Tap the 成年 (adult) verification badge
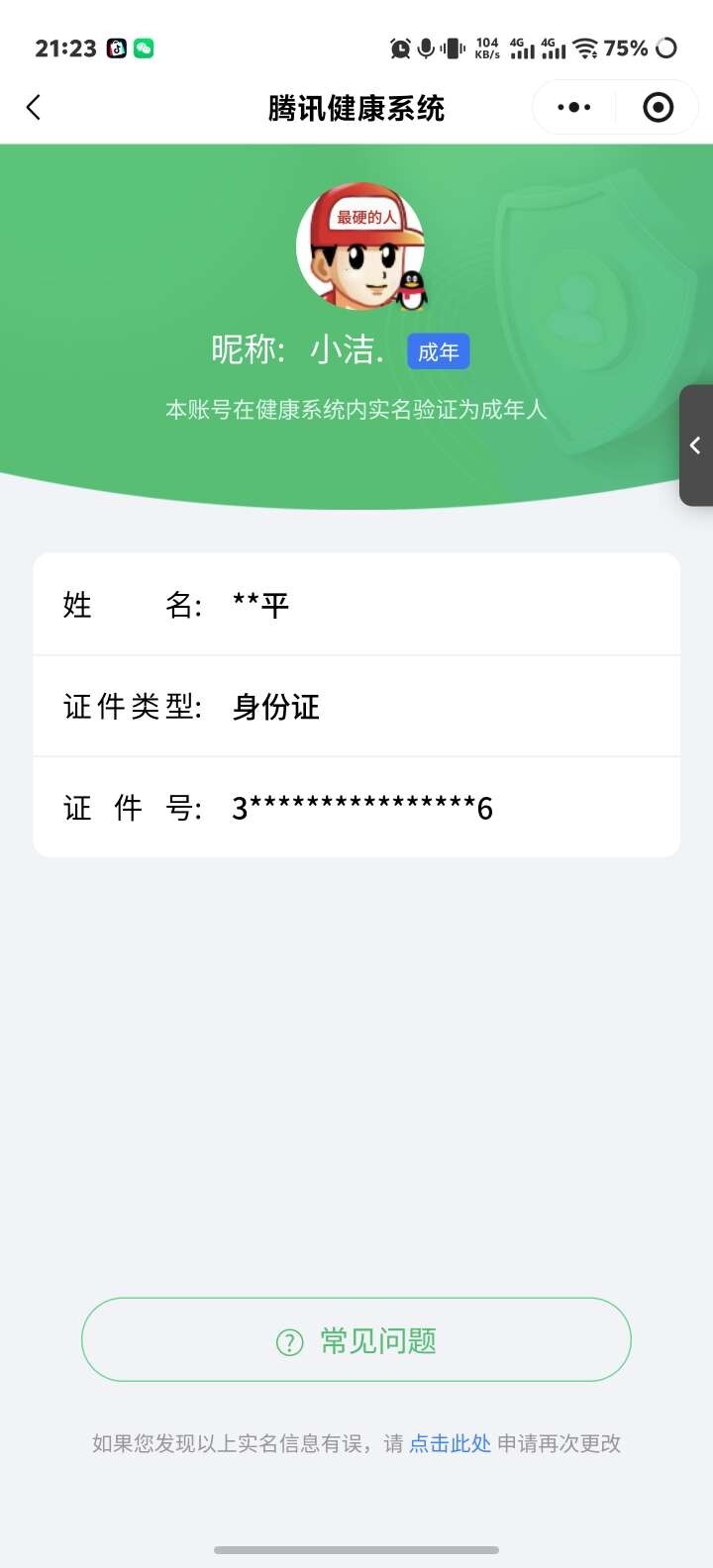The width and height of the screenshot is (713, 1568). (x=439, y=351)
